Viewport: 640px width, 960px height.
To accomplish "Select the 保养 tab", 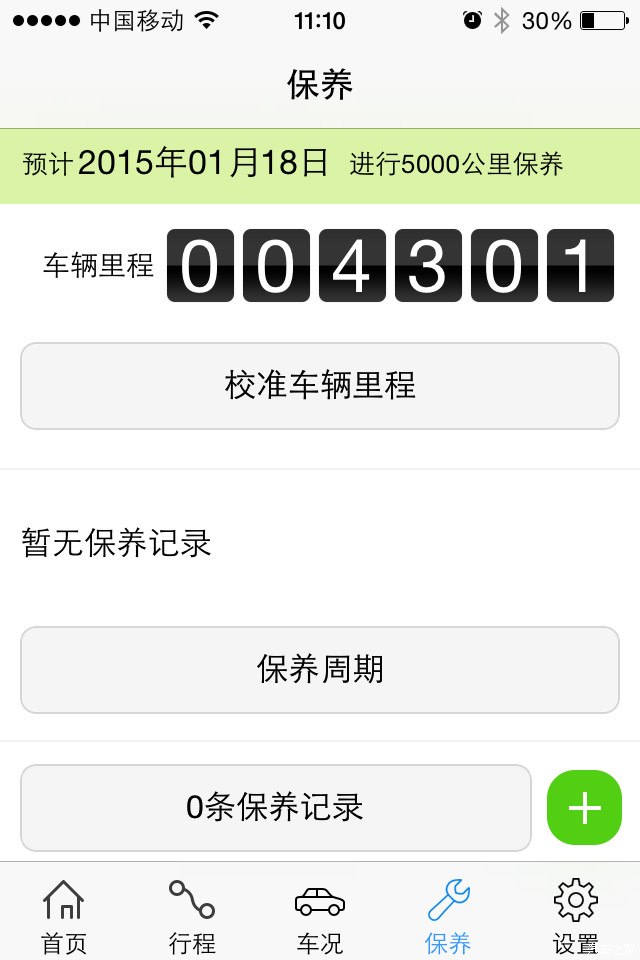I will coord(448,914).
